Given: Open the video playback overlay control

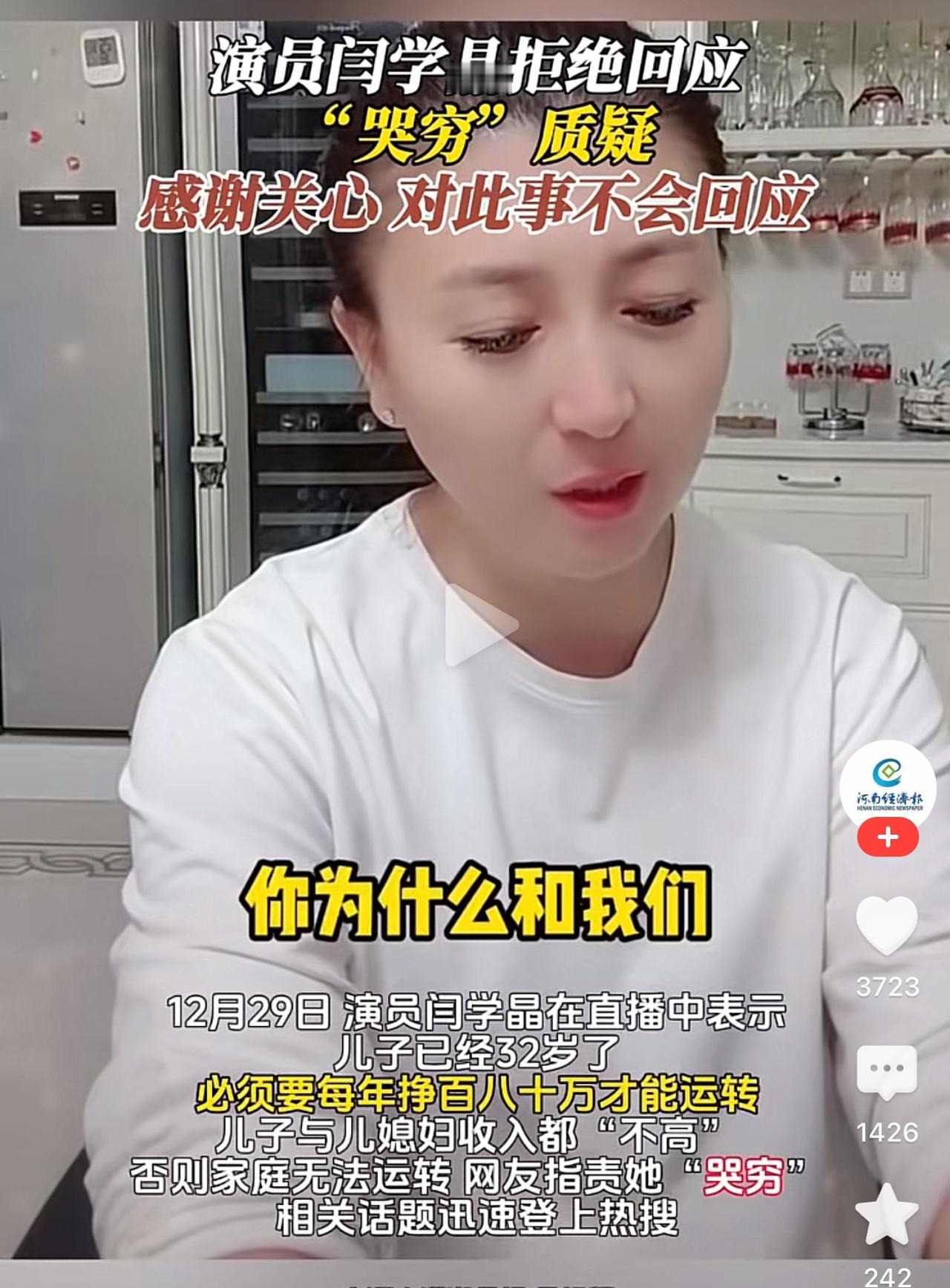Looking at the screenshot, I should 482,622.
